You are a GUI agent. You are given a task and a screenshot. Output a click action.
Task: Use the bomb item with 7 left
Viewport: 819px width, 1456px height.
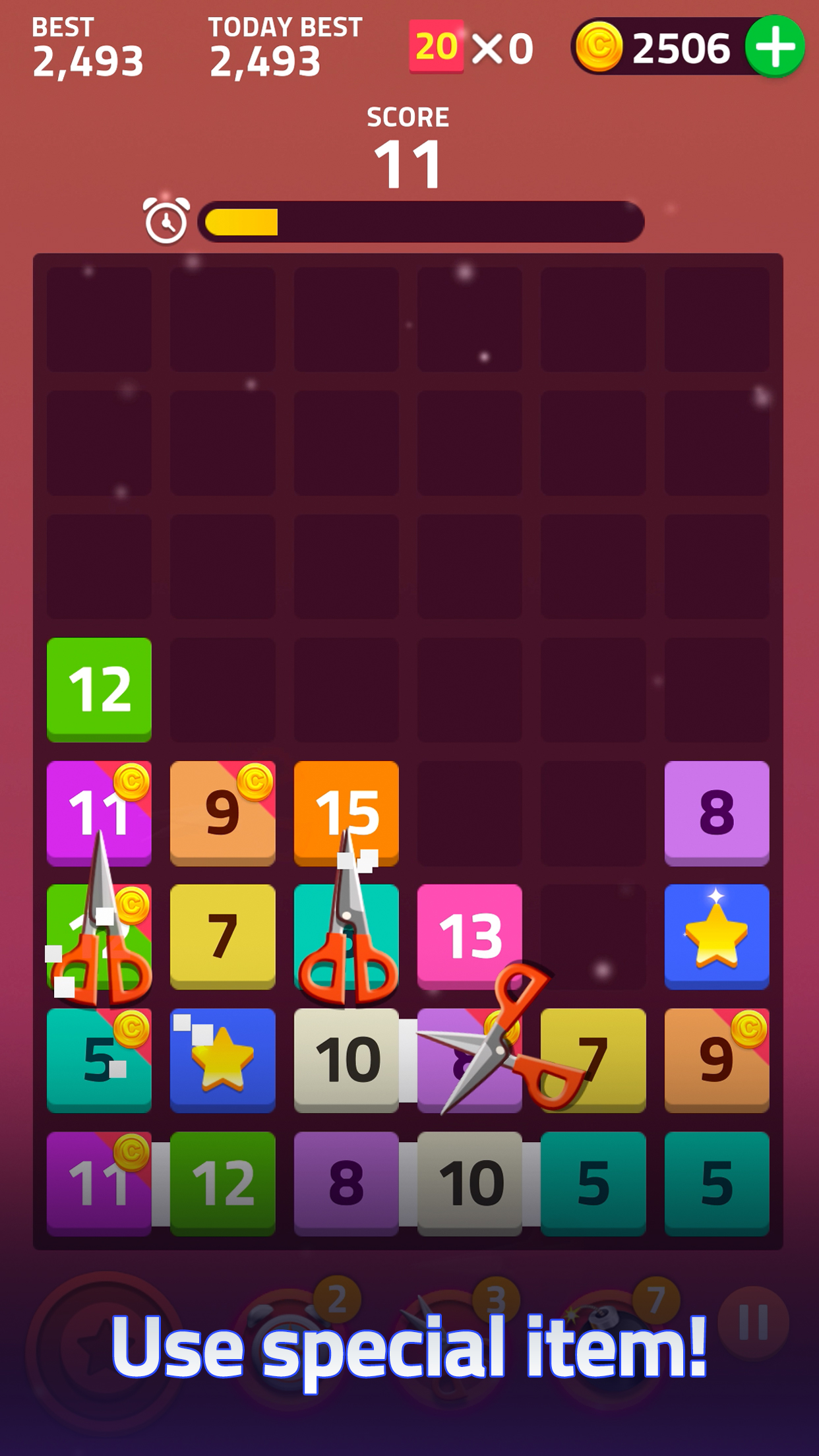[x=608, y=1339]
